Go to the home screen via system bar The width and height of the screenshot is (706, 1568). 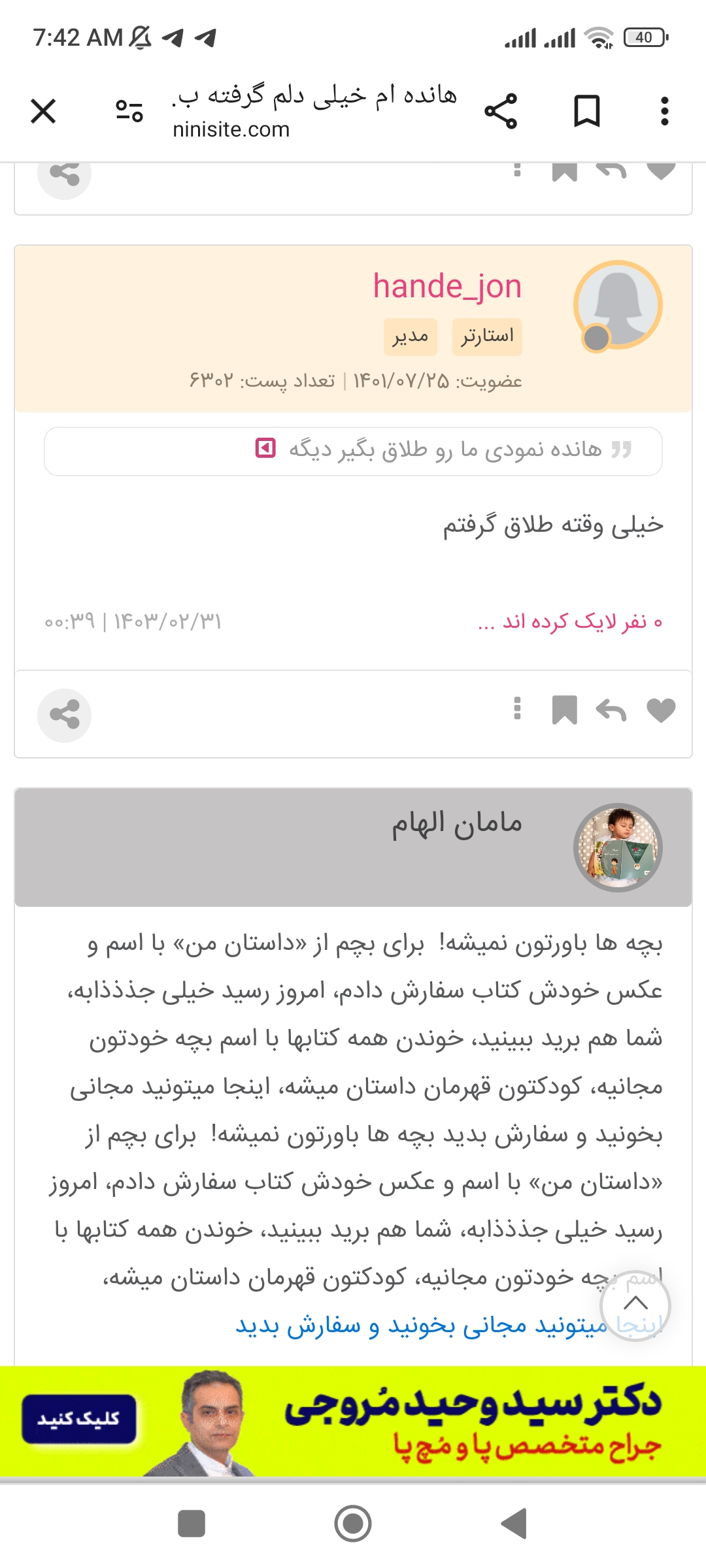pyautogui.click(x=353, y=1524)
